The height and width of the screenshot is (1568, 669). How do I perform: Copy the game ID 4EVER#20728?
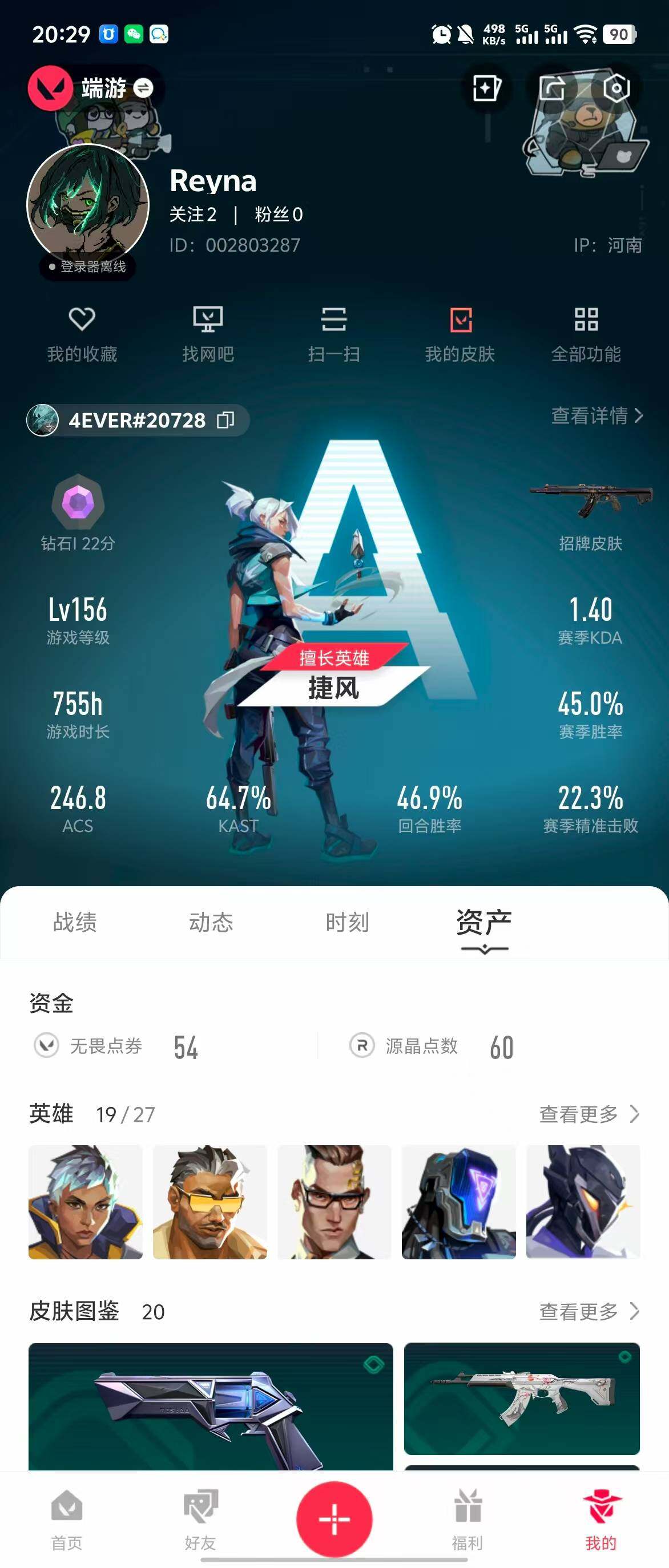tap(226, 420)
